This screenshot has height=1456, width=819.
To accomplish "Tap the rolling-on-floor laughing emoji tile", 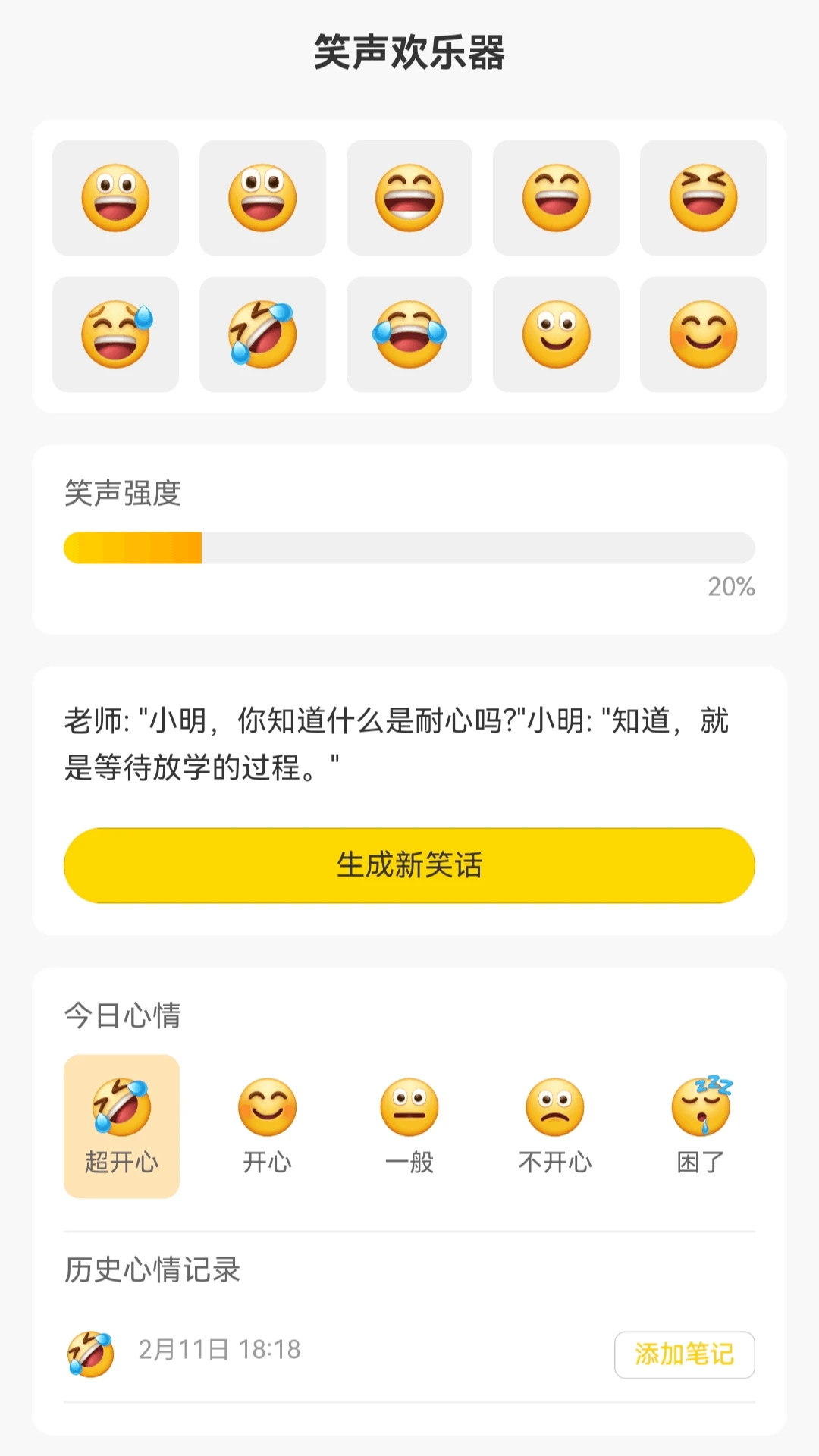I will [x=262, y=334].
